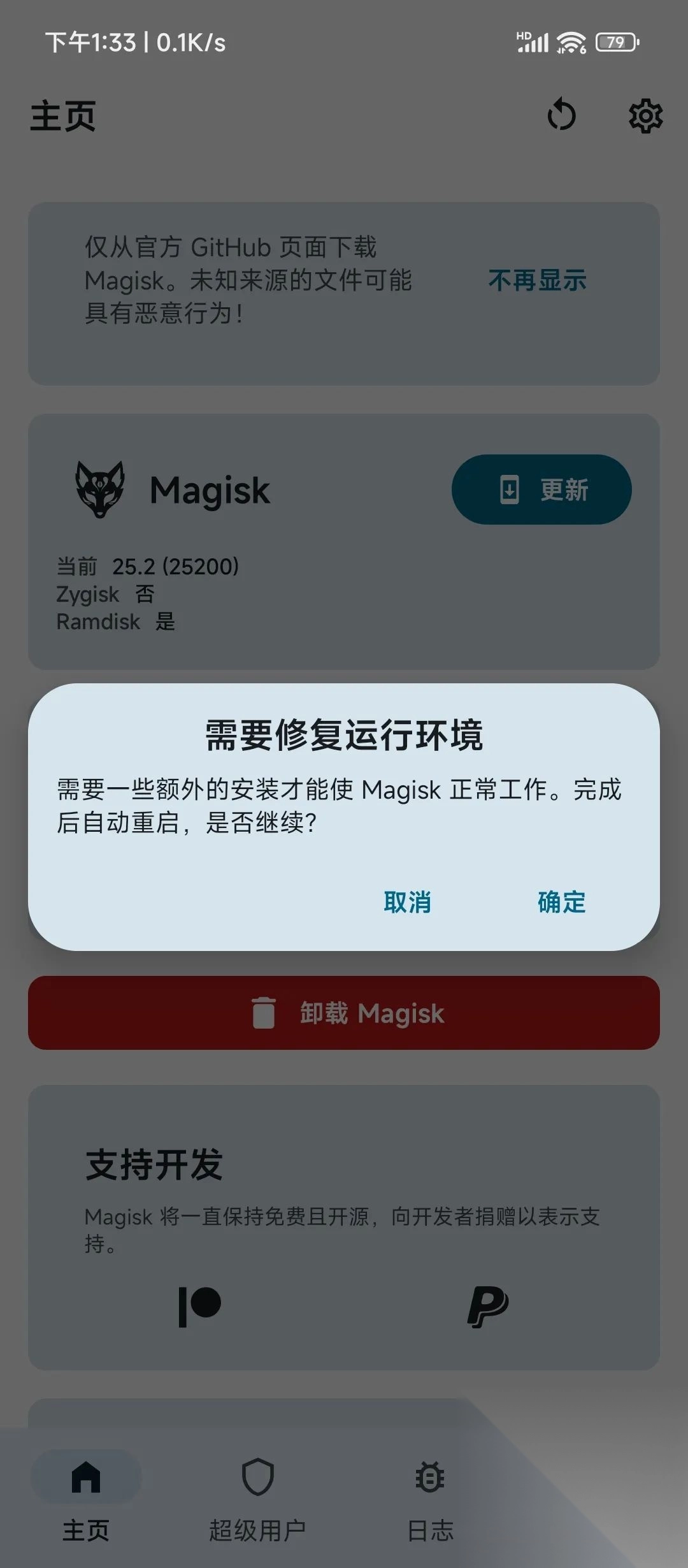Tap the reboot icon in the top bar
This screenshot has height=1568, width=688.
[561, 115]
